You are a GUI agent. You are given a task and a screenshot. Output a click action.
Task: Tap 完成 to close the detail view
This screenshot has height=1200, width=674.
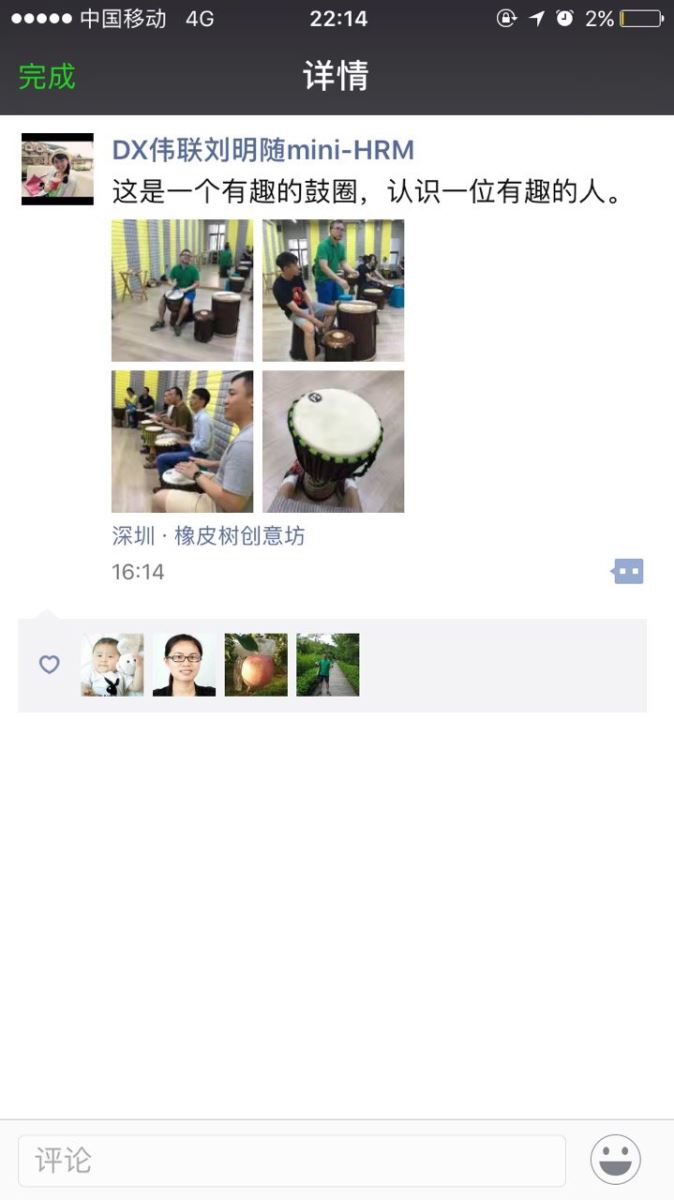coord(47,77)
